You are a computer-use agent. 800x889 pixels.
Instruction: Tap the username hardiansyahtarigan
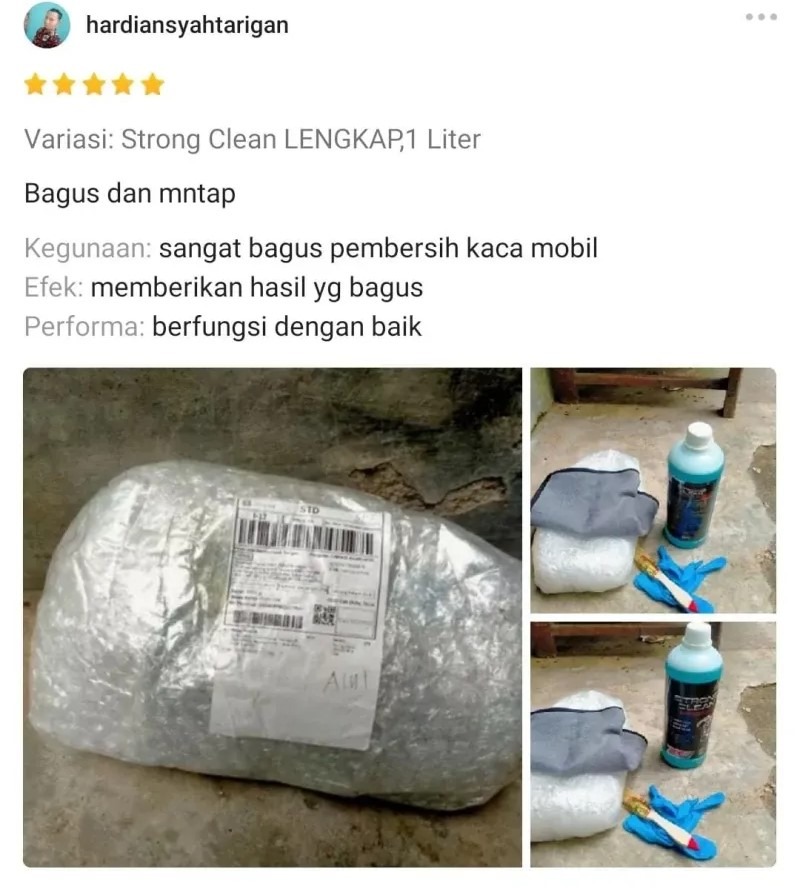coord(187,25)
